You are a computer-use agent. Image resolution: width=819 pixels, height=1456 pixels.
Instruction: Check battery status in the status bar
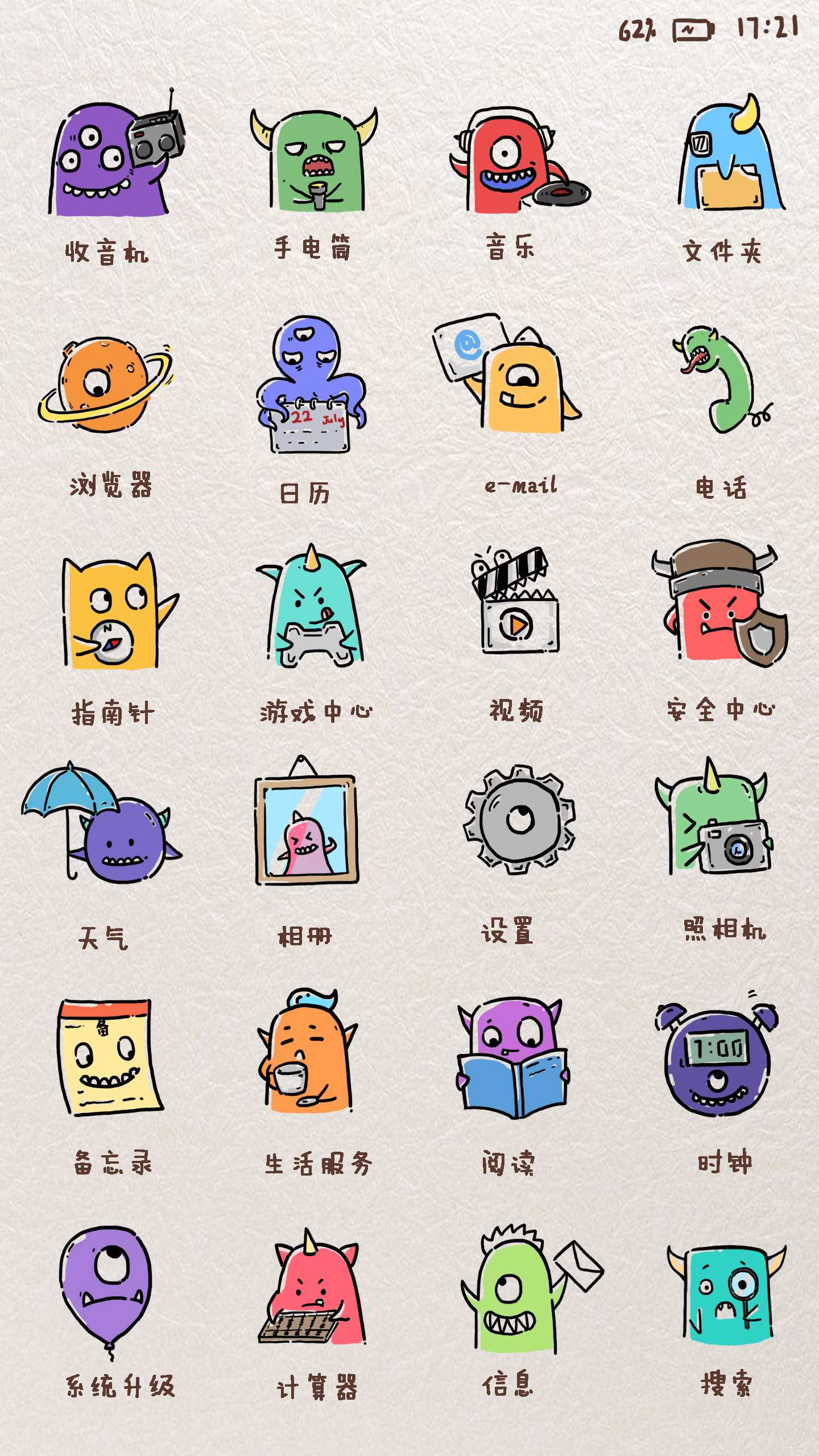click(x=691, y=32)
